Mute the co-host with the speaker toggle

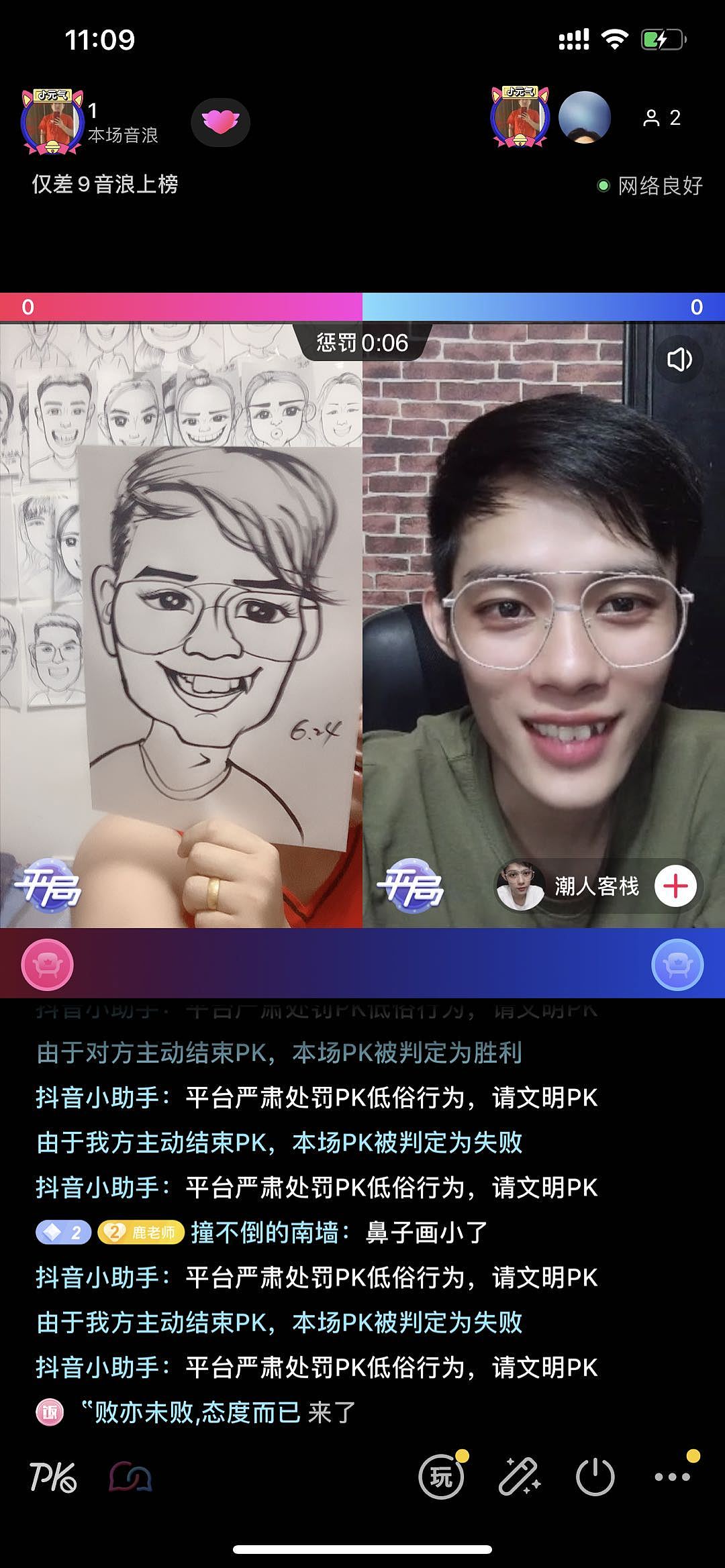point(681,361)
